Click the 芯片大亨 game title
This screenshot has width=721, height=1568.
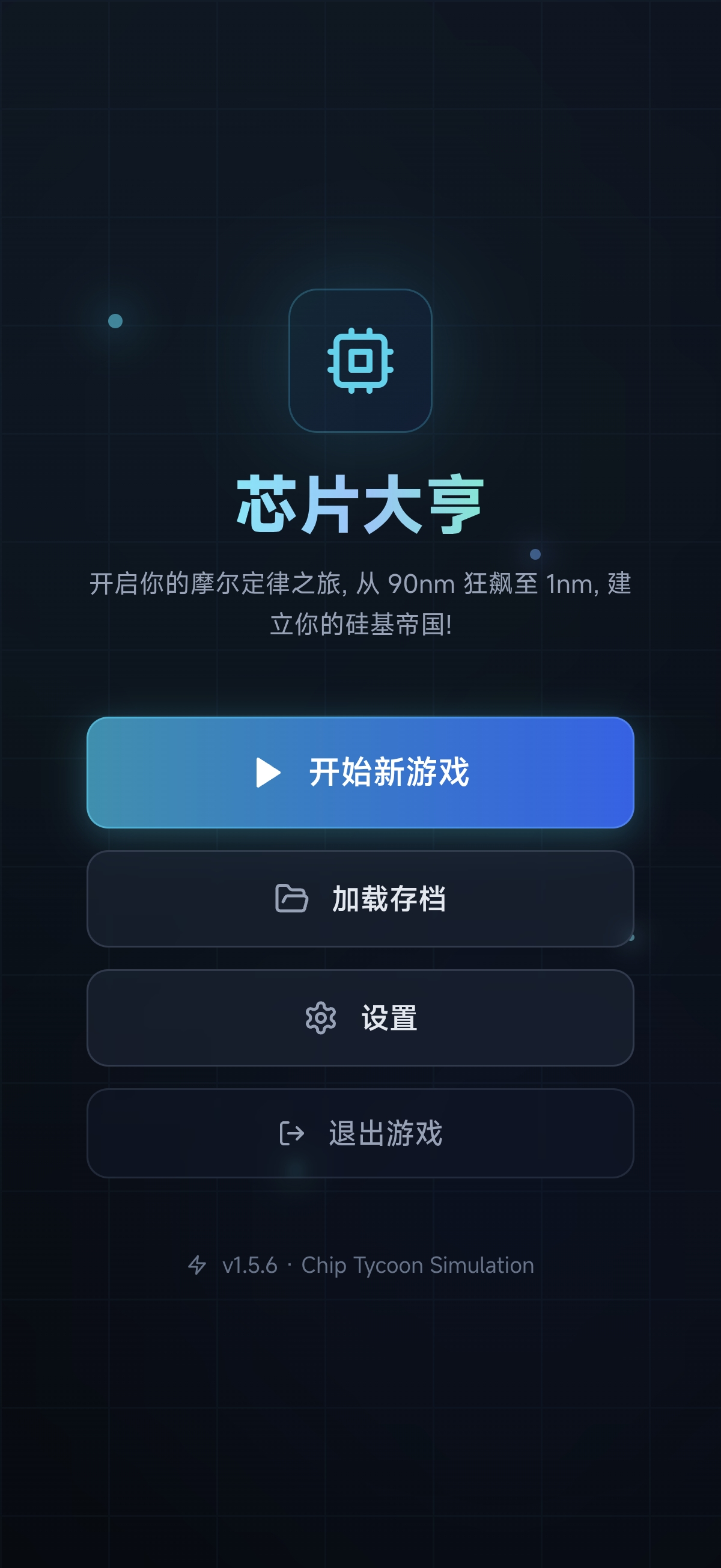coord(360,505)
